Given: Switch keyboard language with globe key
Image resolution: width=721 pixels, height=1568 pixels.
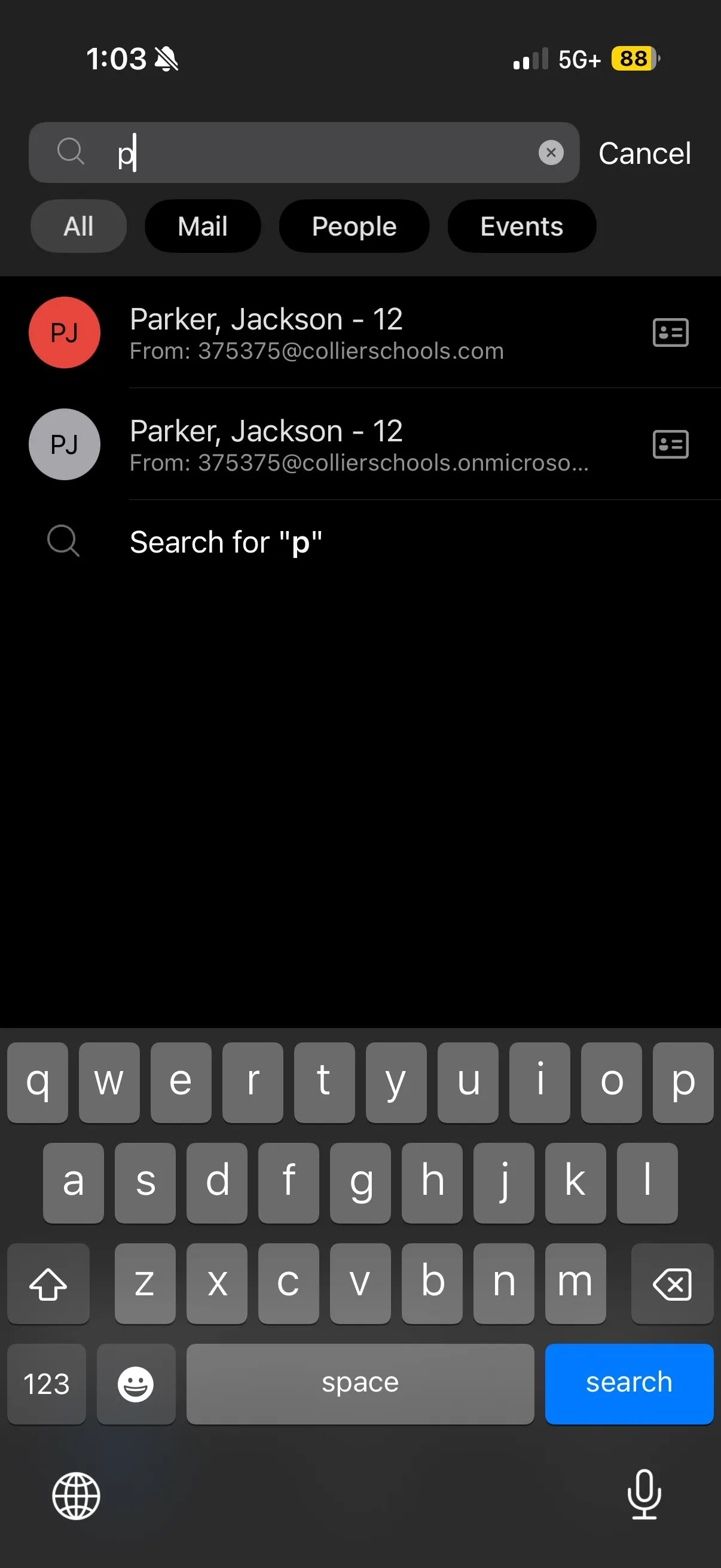Looking at the screenshot, I should 76,1496.
